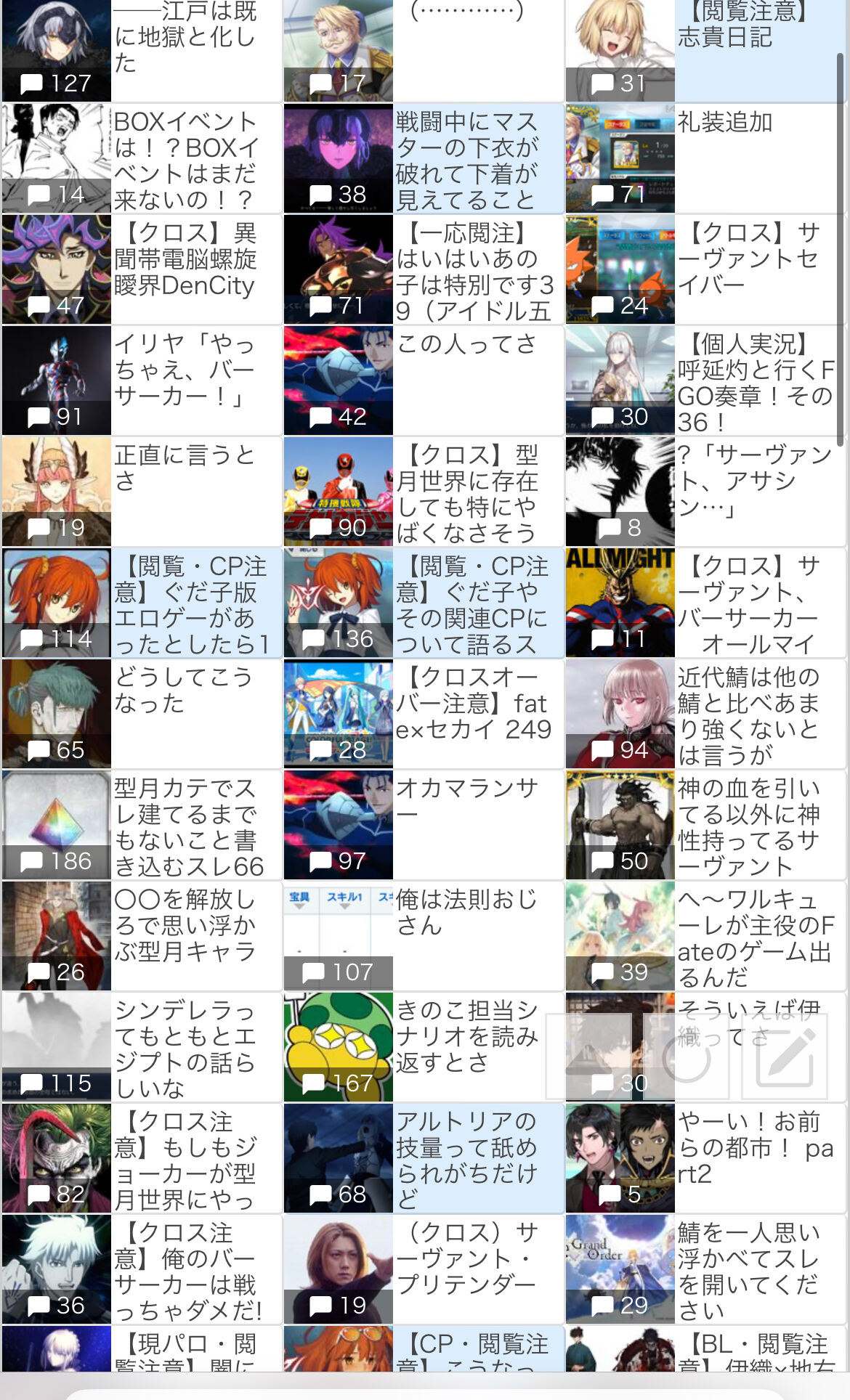Open thread 型月カテでスレ建てるまでもないこと書き込むスレ66
850x1400 pixels.
(x=142, y=825)
